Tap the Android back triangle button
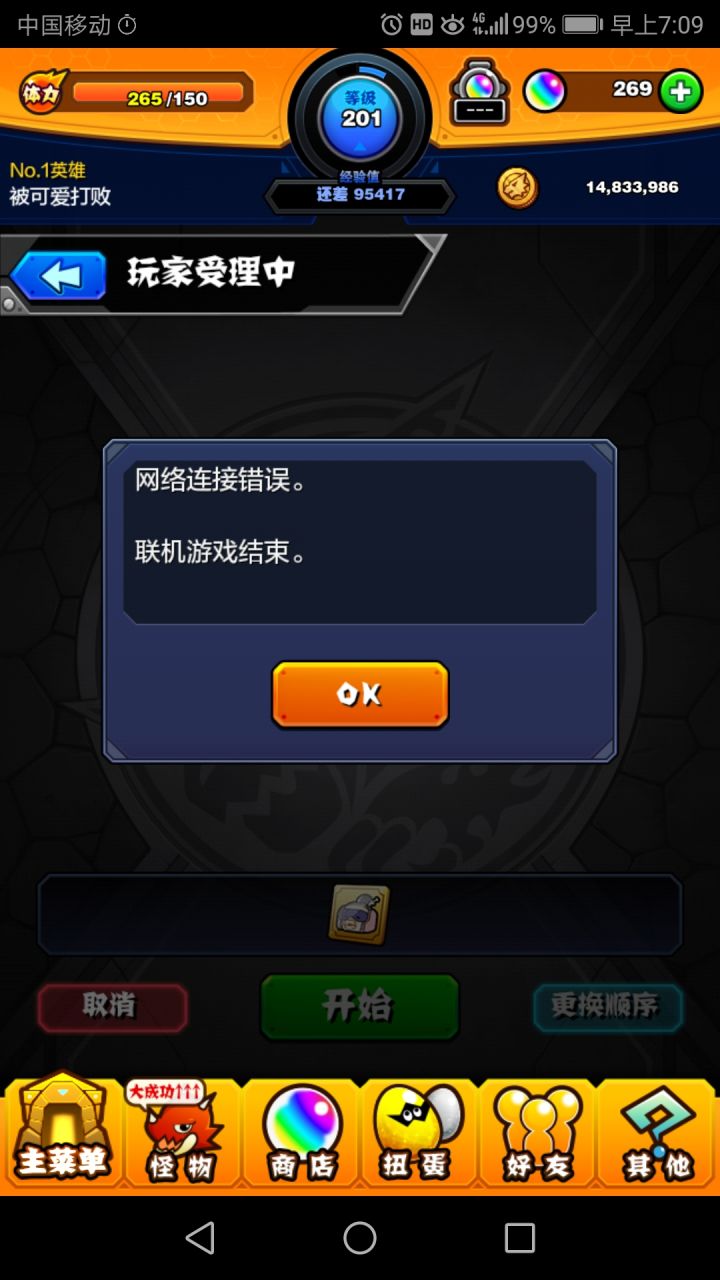 [x=199, y=1238]
